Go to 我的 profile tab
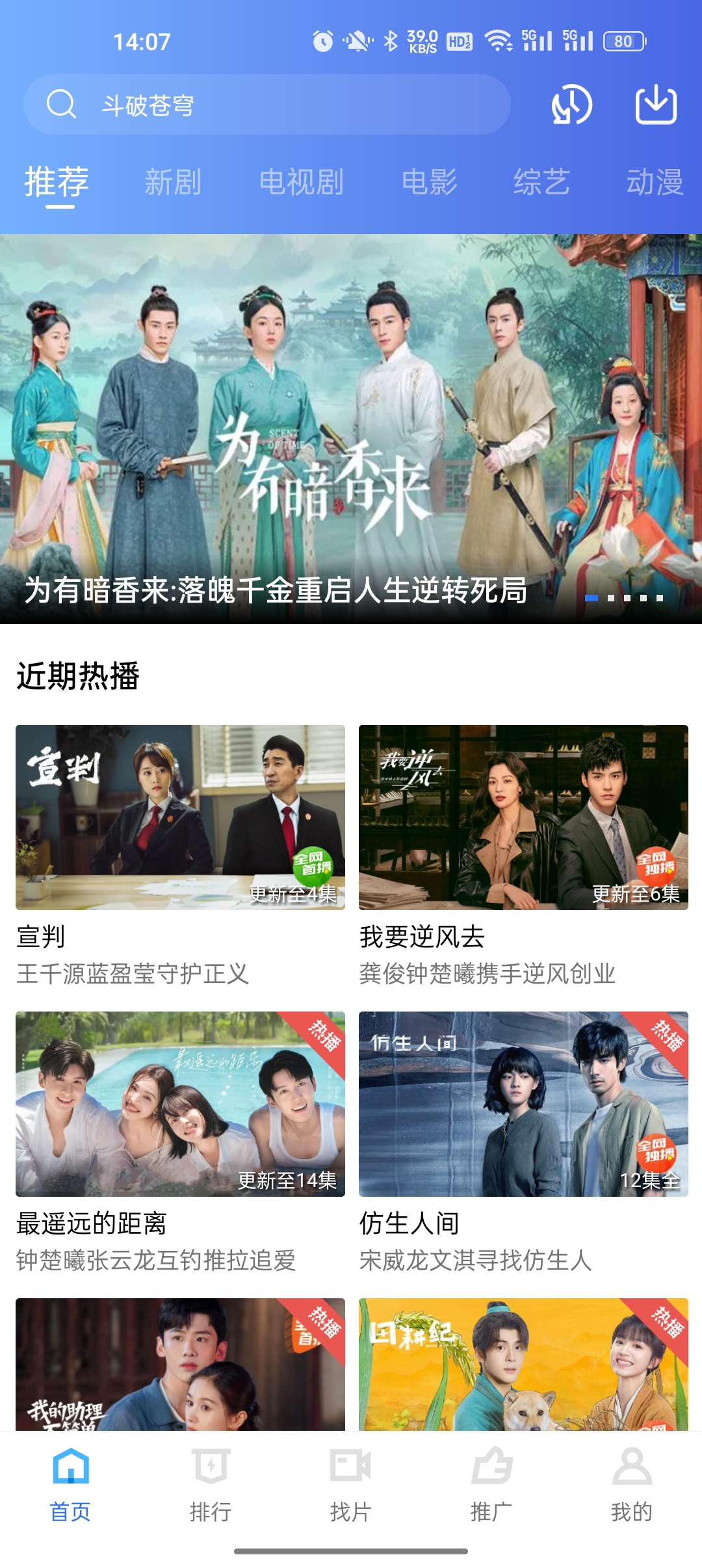This screenshot has height=1568, width=702. (x=631, y=1485)
